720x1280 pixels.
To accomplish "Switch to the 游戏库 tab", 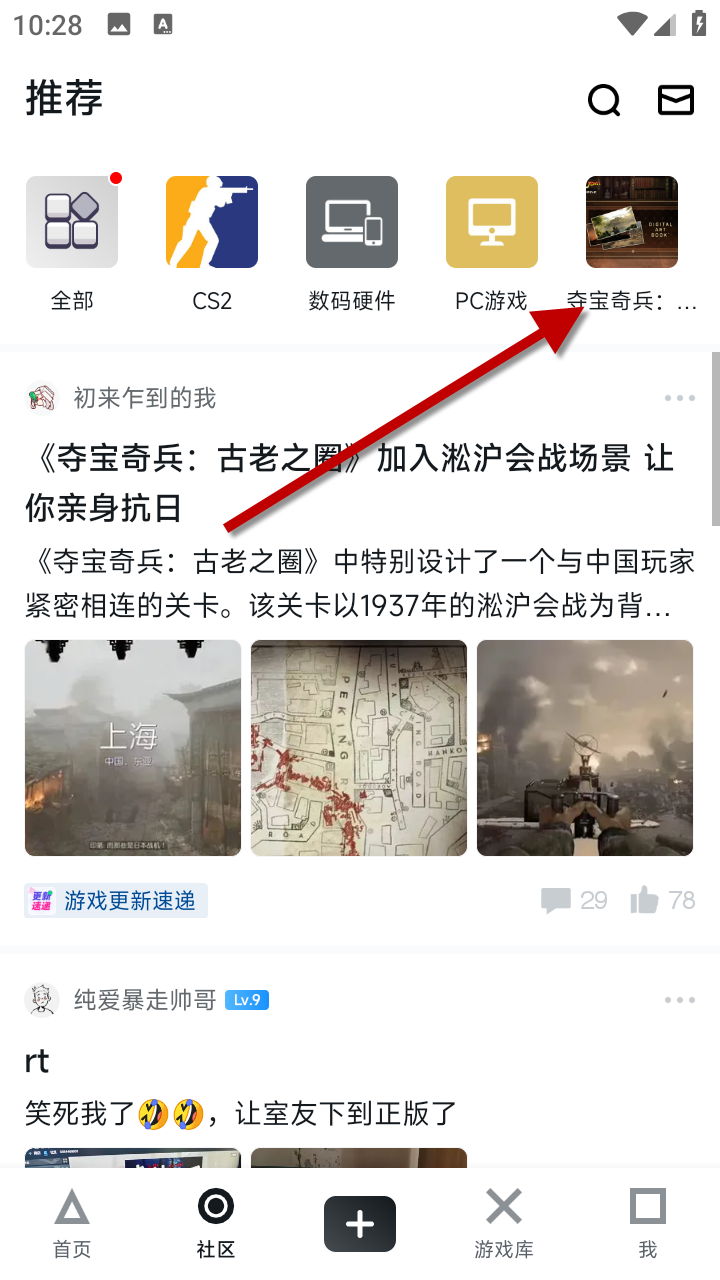I will [504, 1222].
